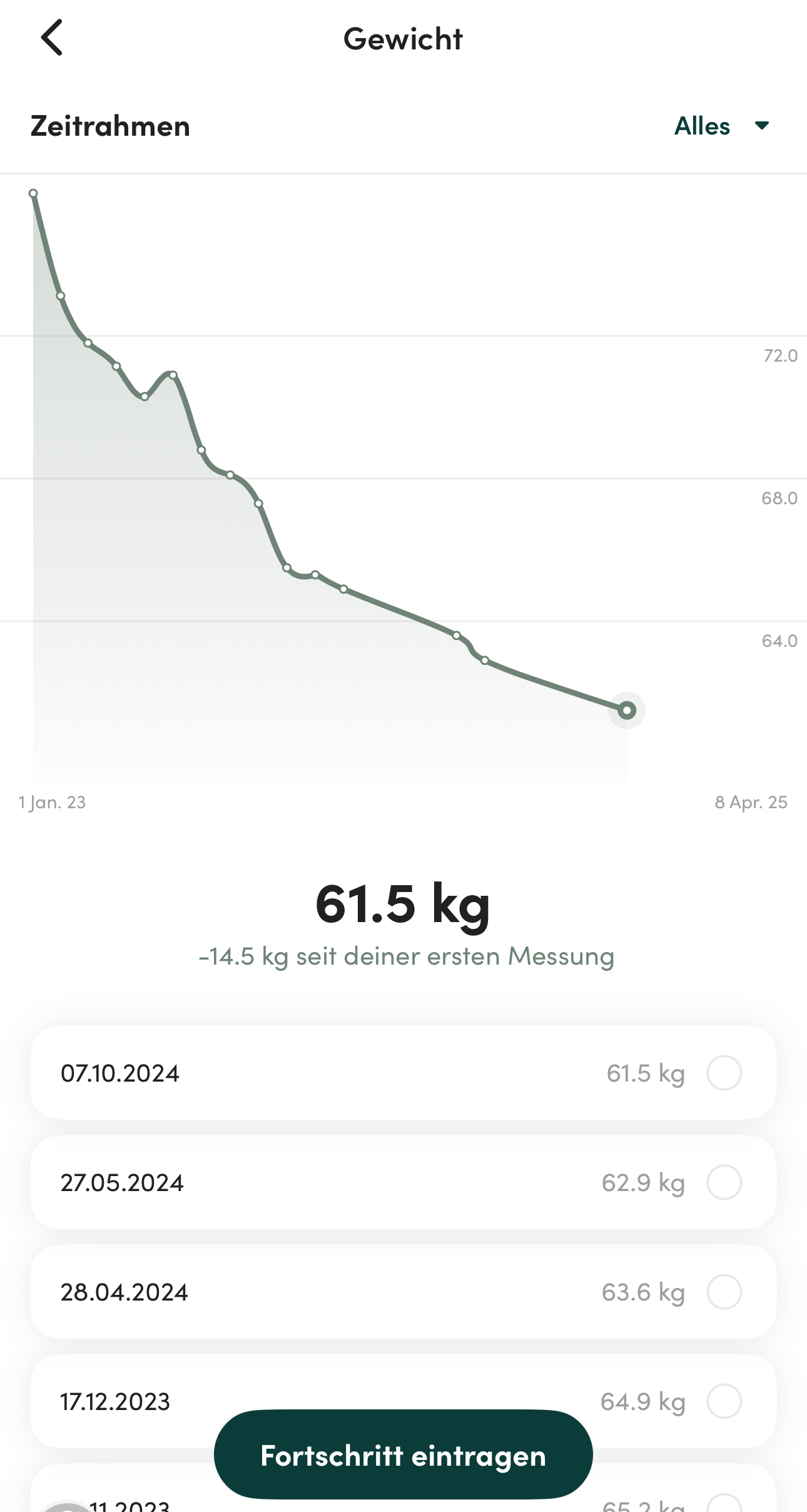Select the 28.04.2024 entry circle
807x1512 pixels.
tap(724, 1292)
